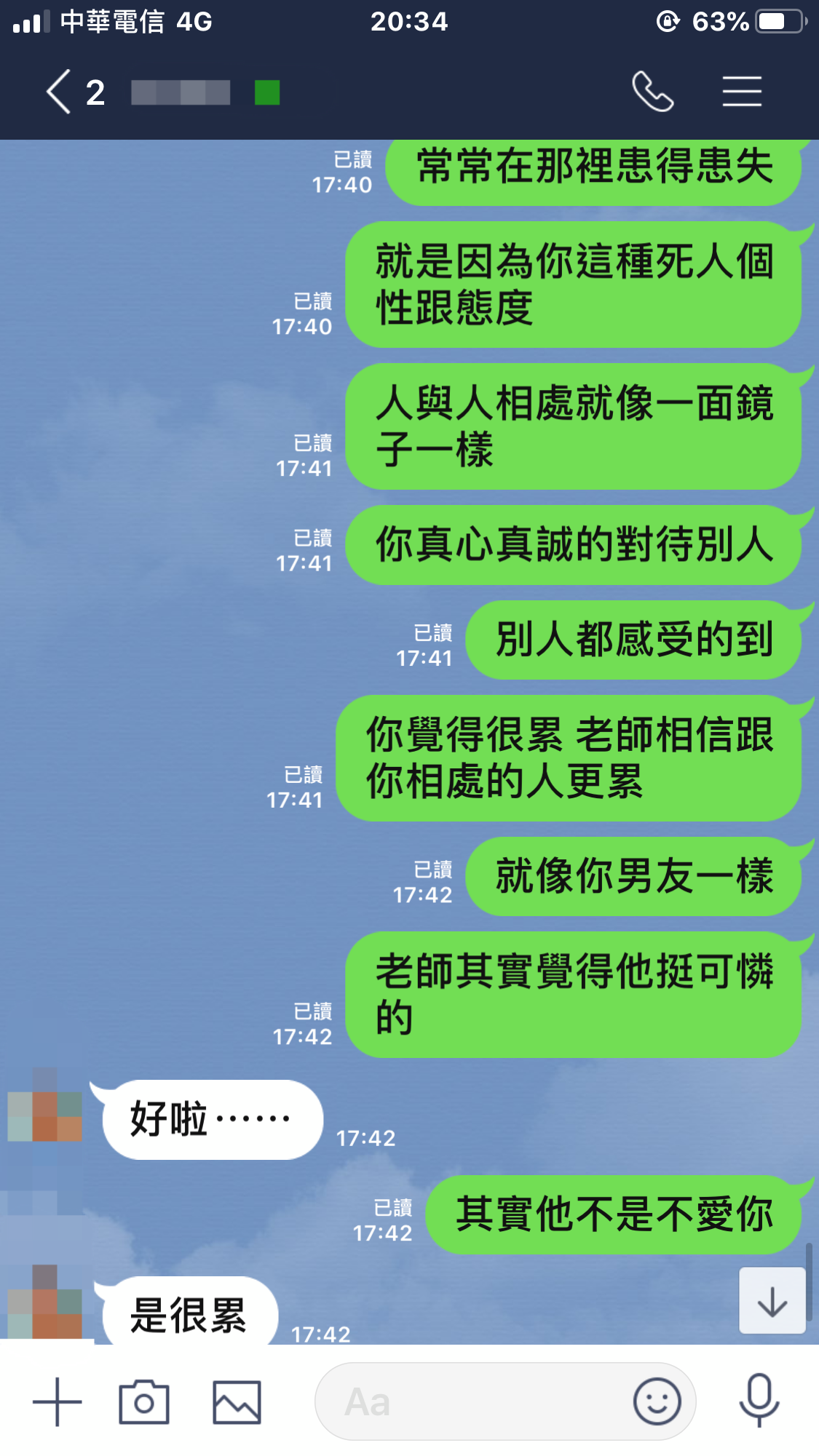Record a voice message
819x1456 pixels.
(759, 1400)
